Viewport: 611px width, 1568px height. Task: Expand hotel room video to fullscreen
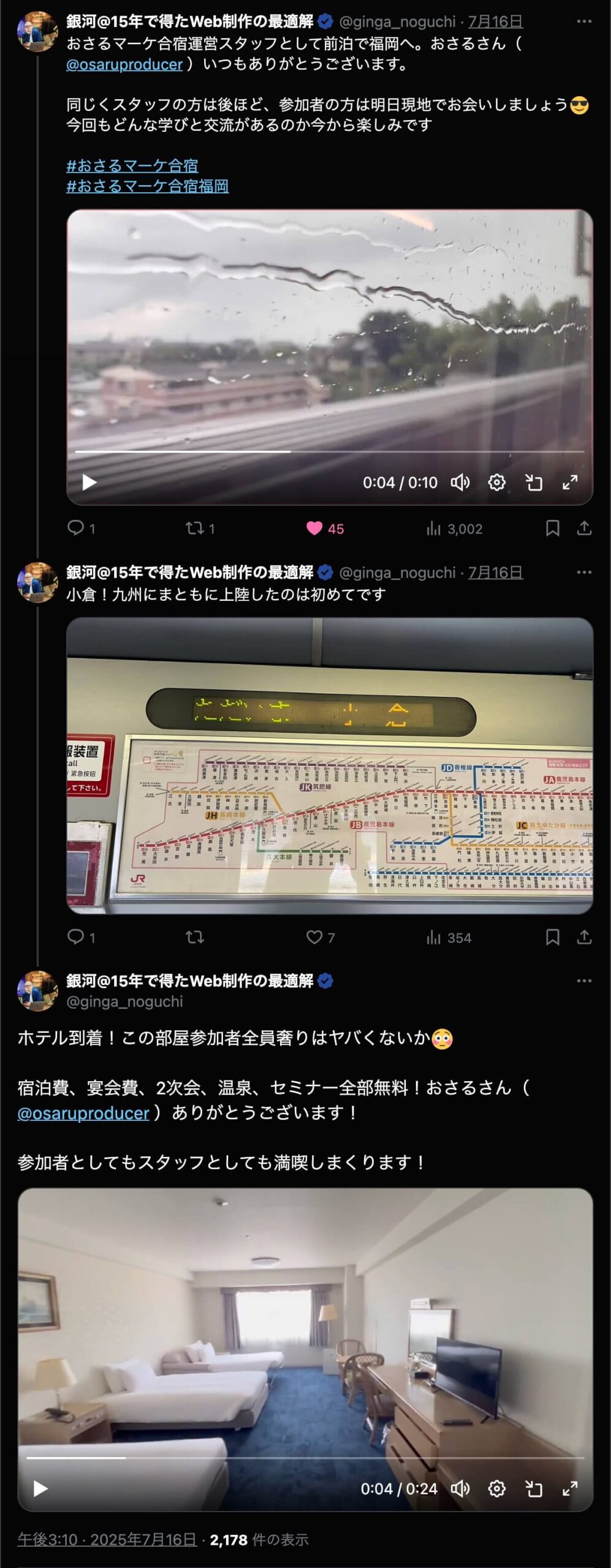(570, 1489)
